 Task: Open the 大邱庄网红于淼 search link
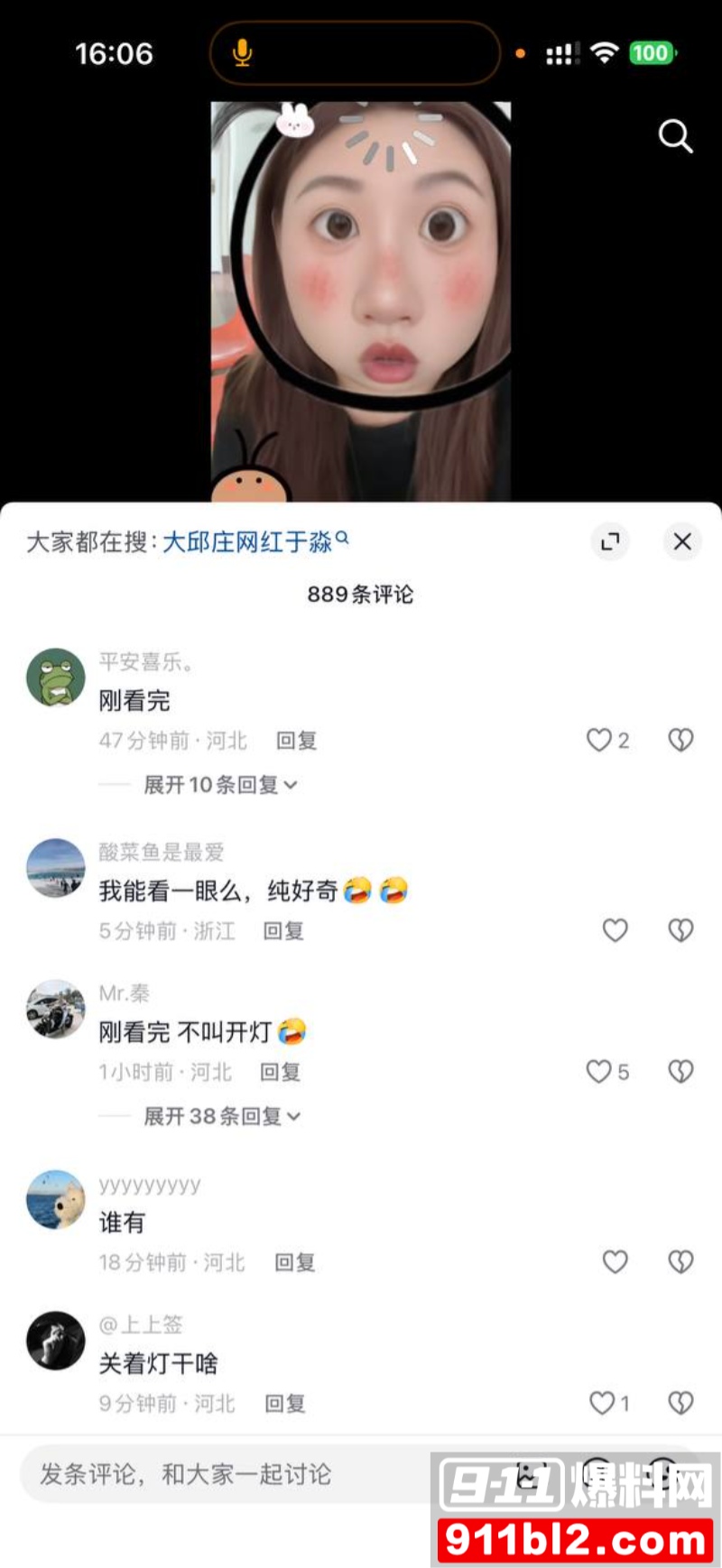coord(250,541)
